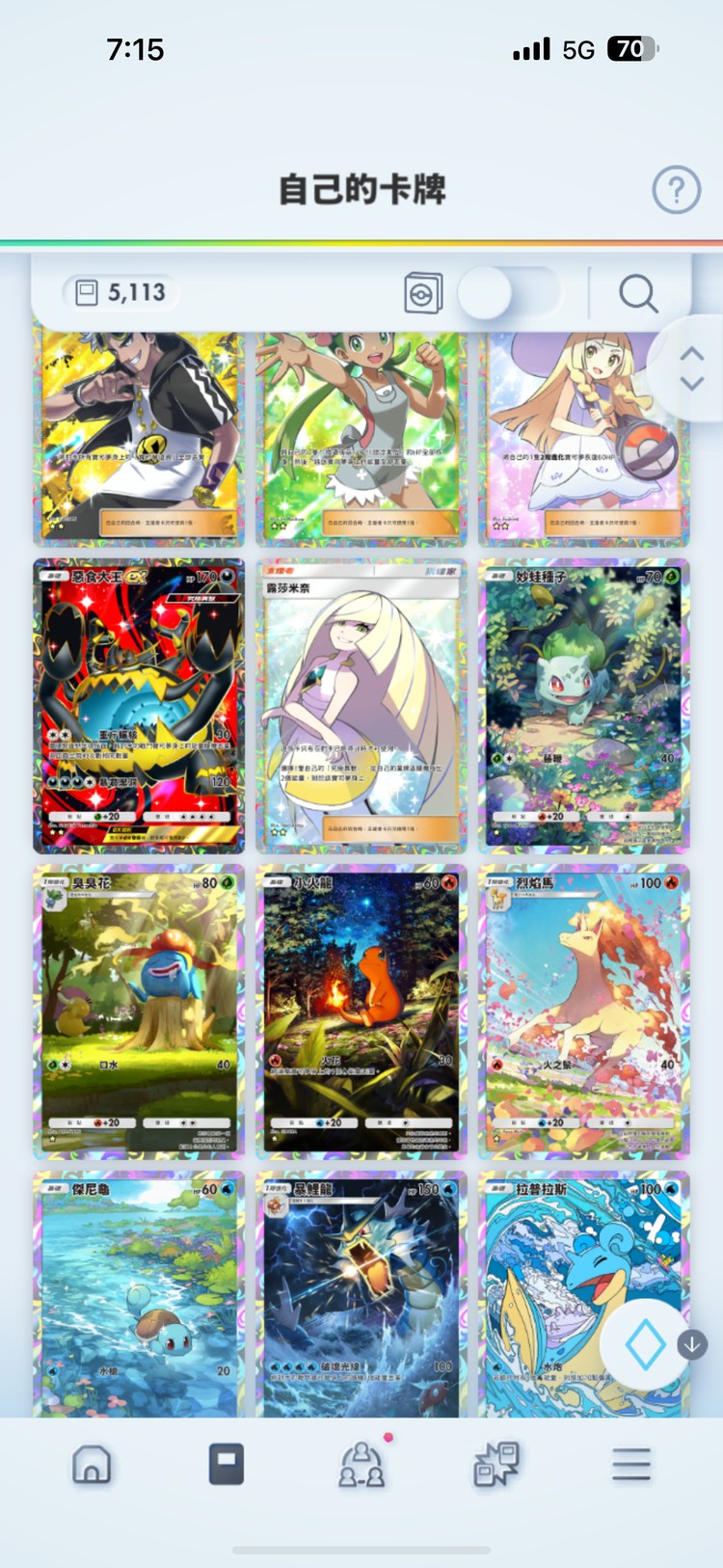
Task: Go to the home tab
Action: 92,1465
